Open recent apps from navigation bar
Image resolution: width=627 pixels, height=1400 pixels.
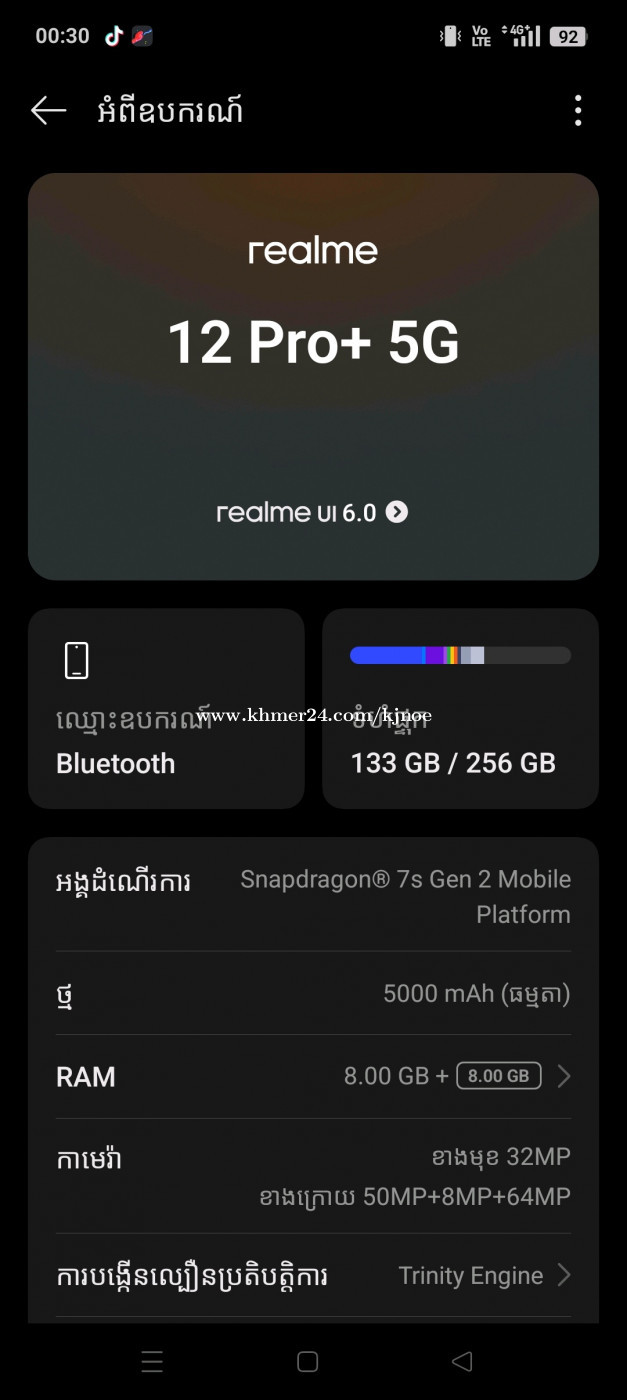coord(152,1361)
